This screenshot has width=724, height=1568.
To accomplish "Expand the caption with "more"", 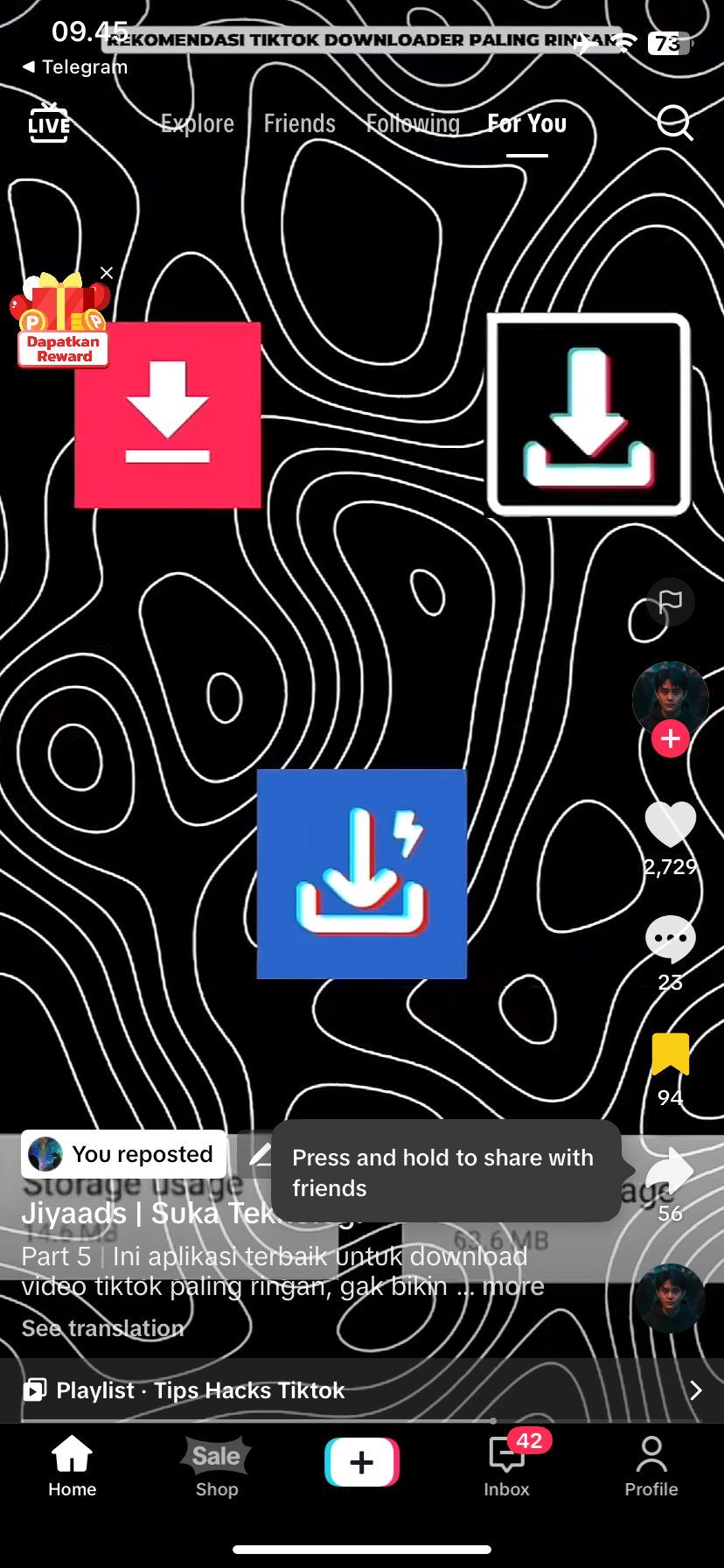I will 513,1286.
